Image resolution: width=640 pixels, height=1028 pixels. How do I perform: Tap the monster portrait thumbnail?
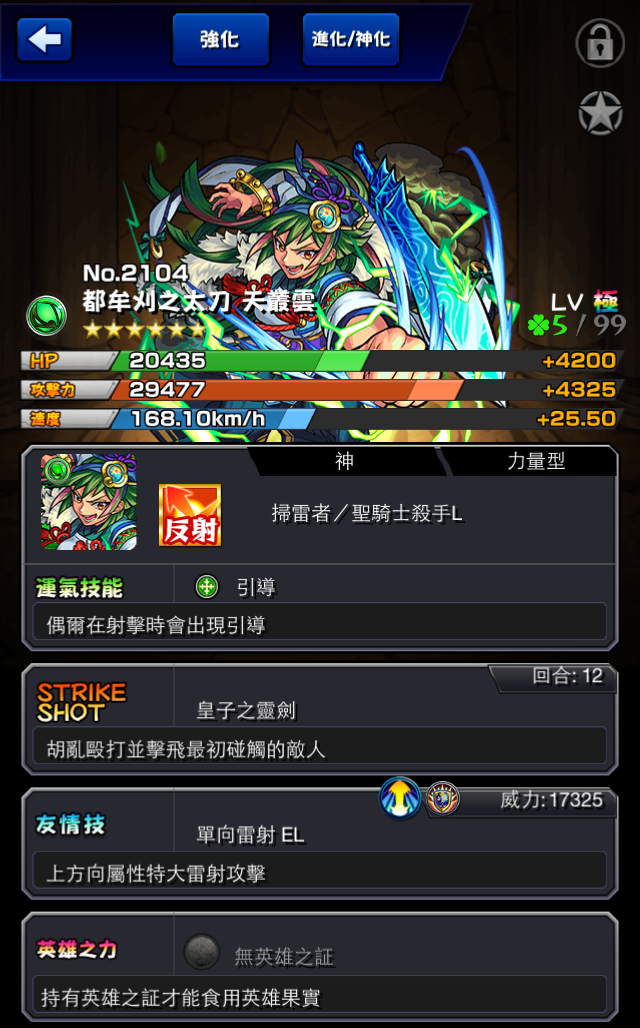coord(89,502)
